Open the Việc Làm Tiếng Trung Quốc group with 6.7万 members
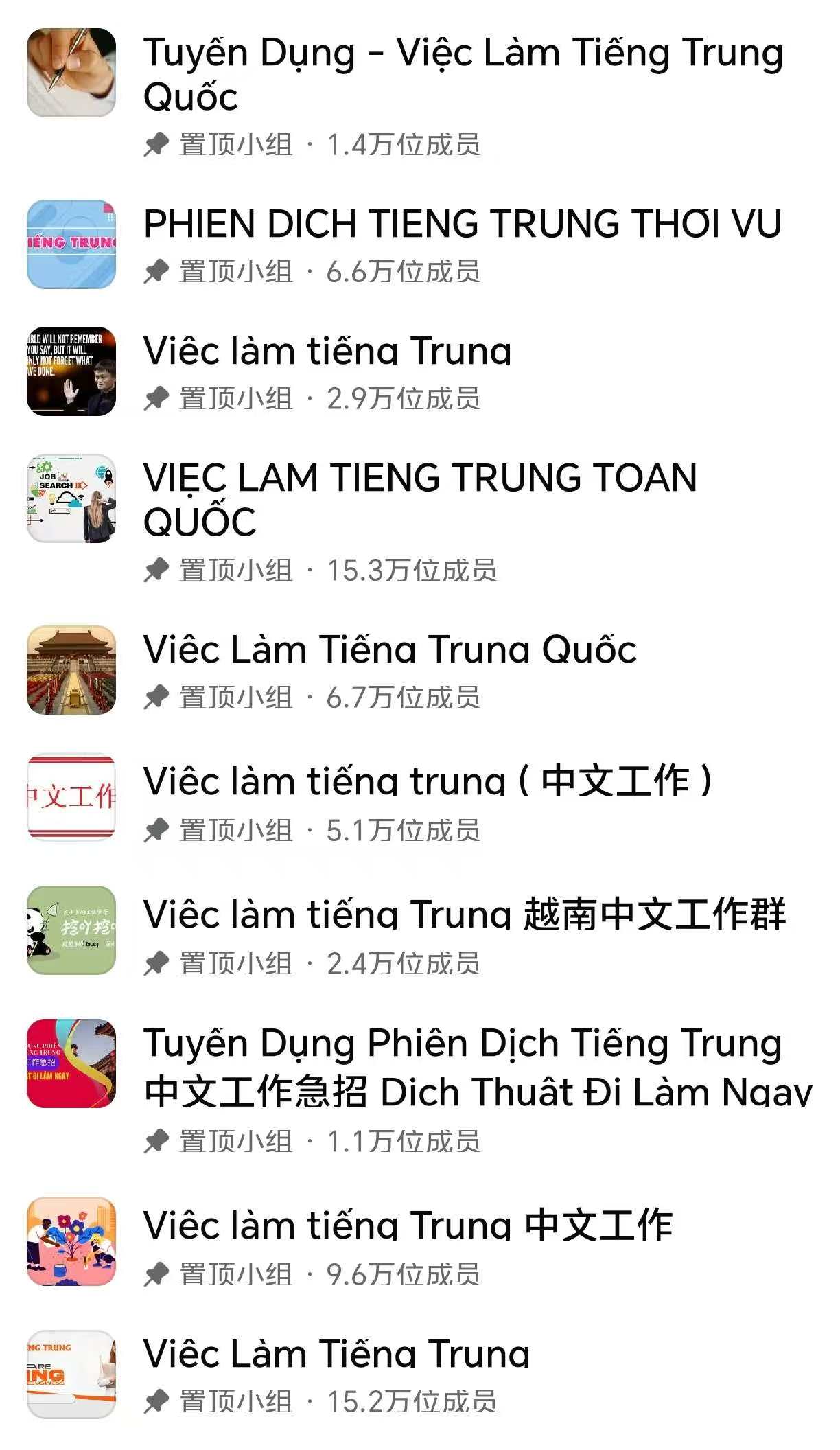Image resolution: width=840 pixels, height=1450 pixels. [390, 650]
